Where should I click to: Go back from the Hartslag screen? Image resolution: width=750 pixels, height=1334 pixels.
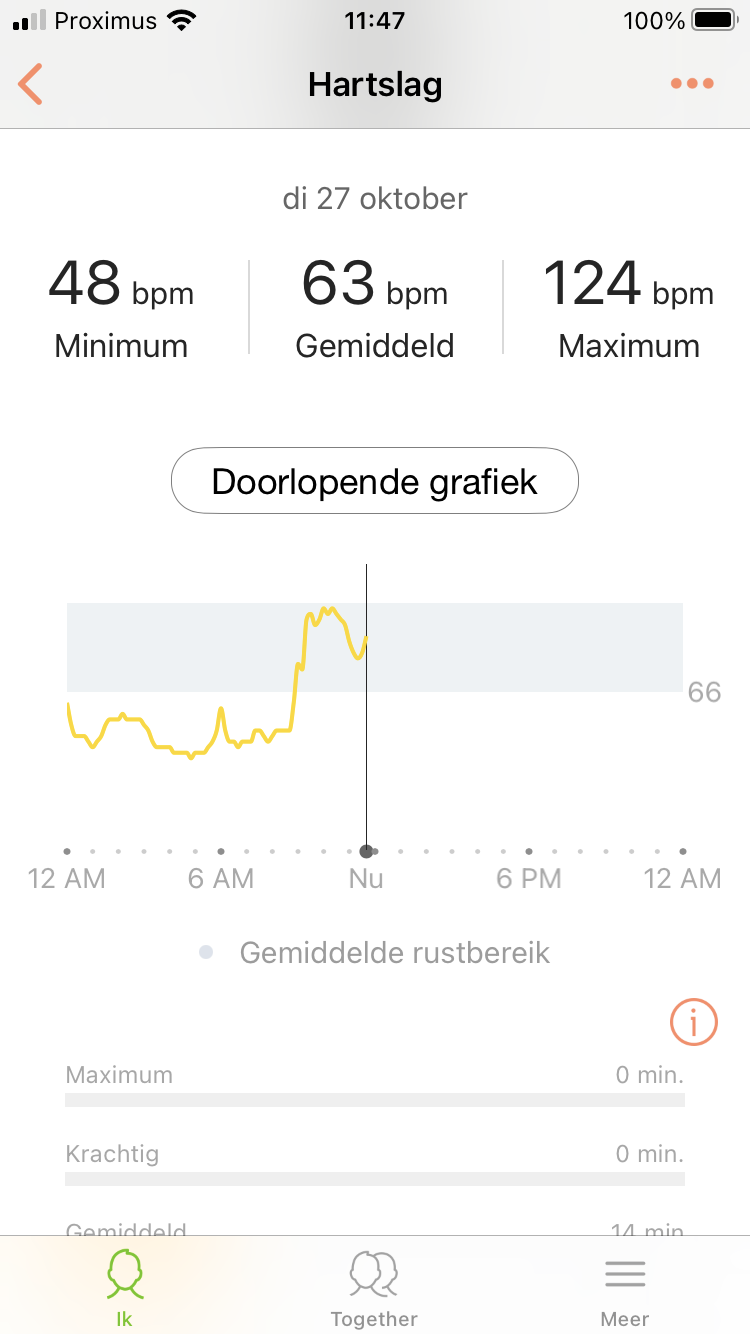pyautogui.click(x=31, y=84)
